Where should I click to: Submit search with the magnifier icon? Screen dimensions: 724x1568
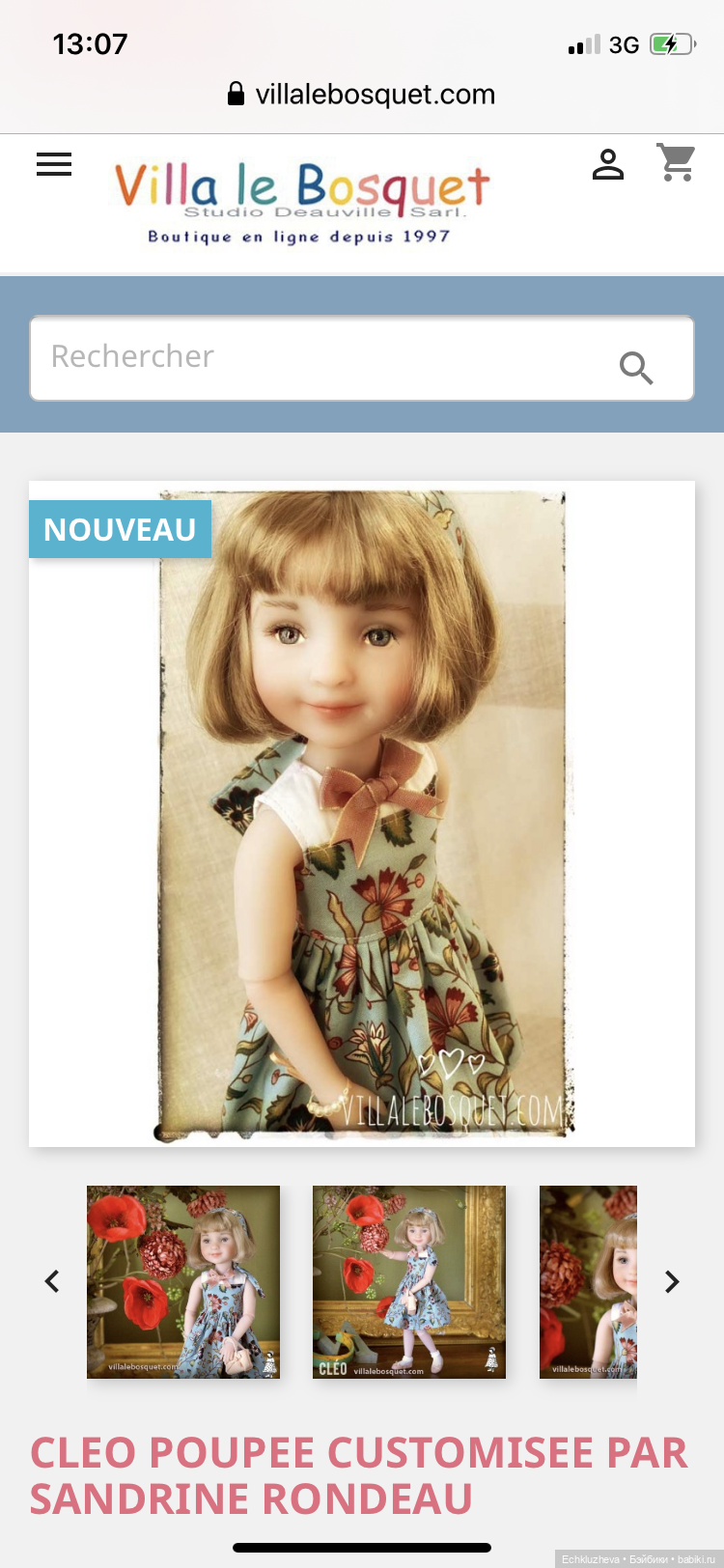[636, 368]
